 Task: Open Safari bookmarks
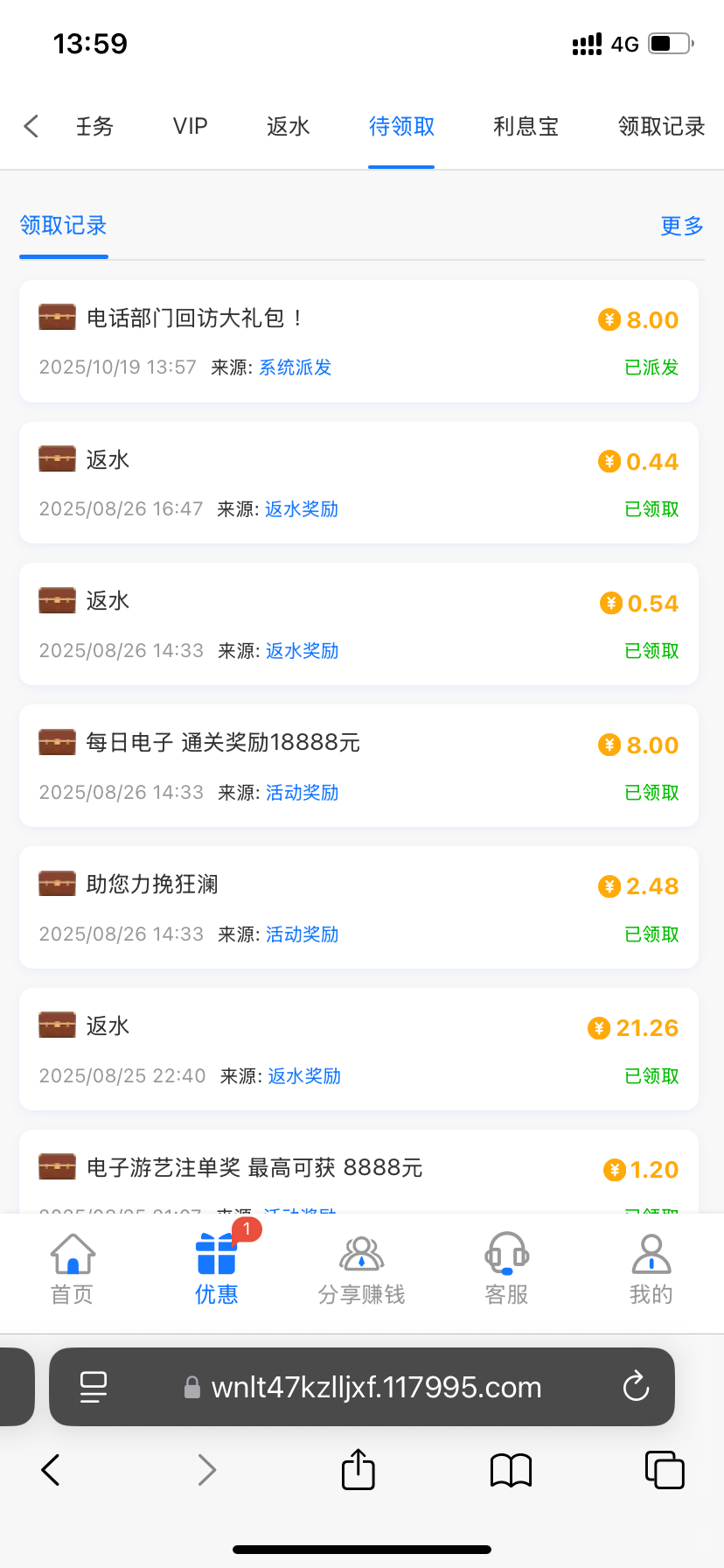coord(511,1470)
